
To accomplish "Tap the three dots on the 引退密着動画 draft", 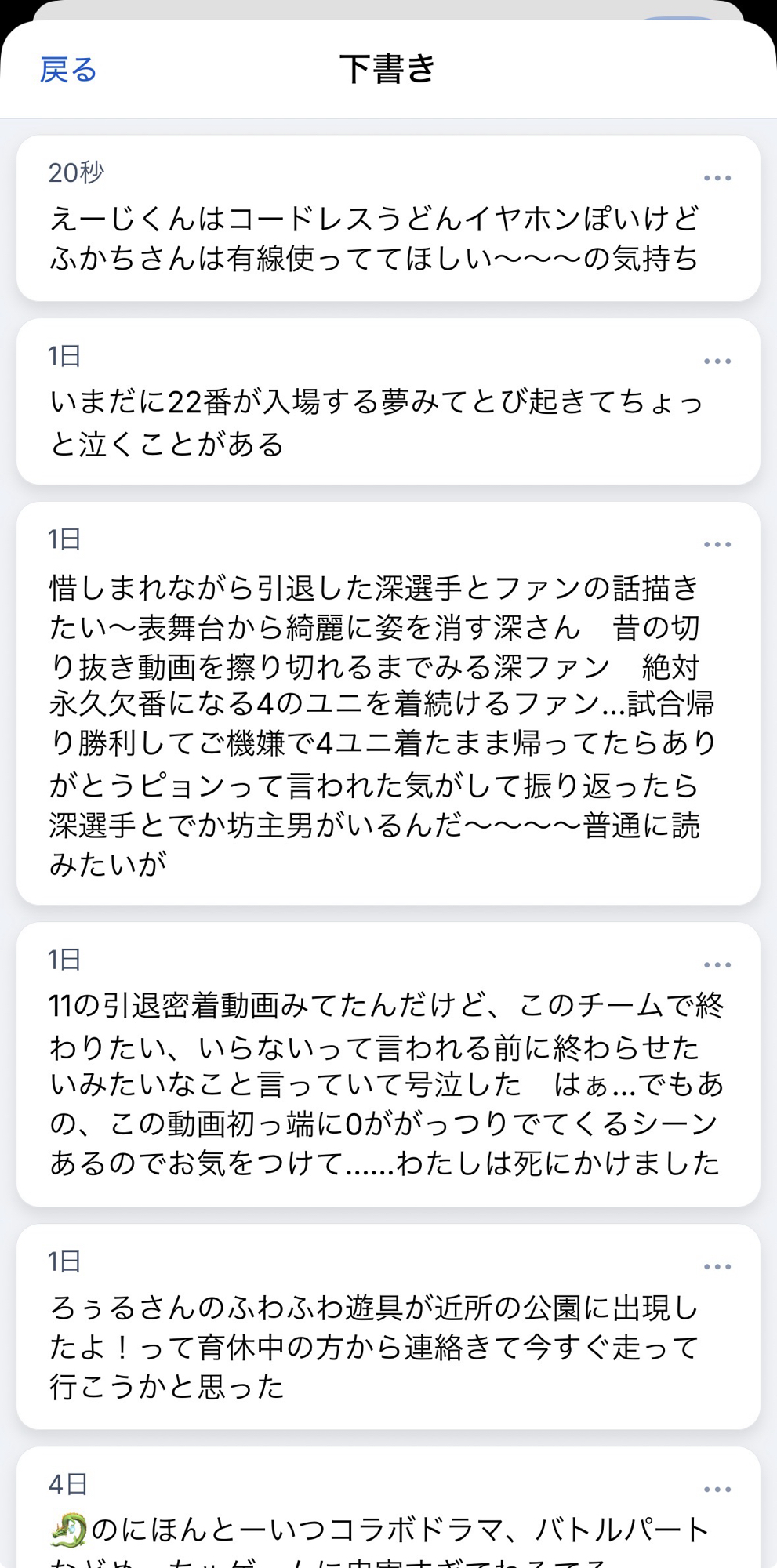I will pos(717,965).
